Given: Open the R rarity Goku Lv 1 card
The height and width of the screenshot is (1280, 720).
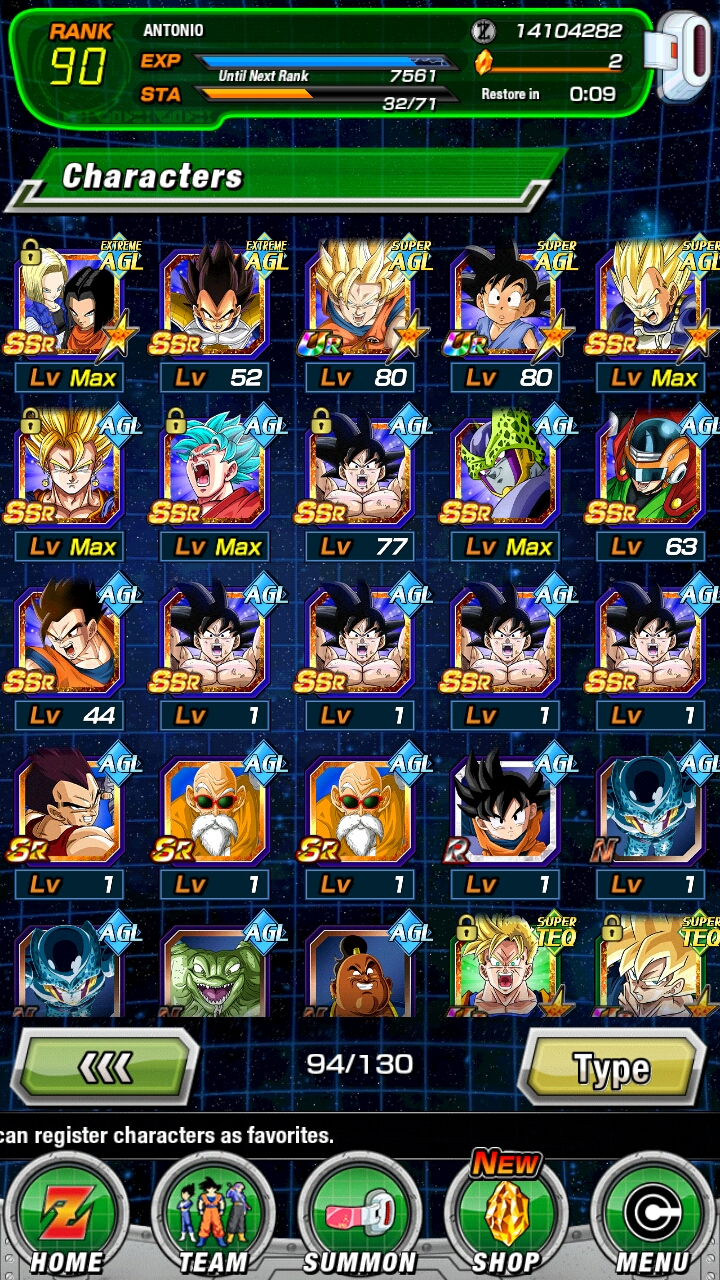Looking at the screenshot, I should [507, 811].
